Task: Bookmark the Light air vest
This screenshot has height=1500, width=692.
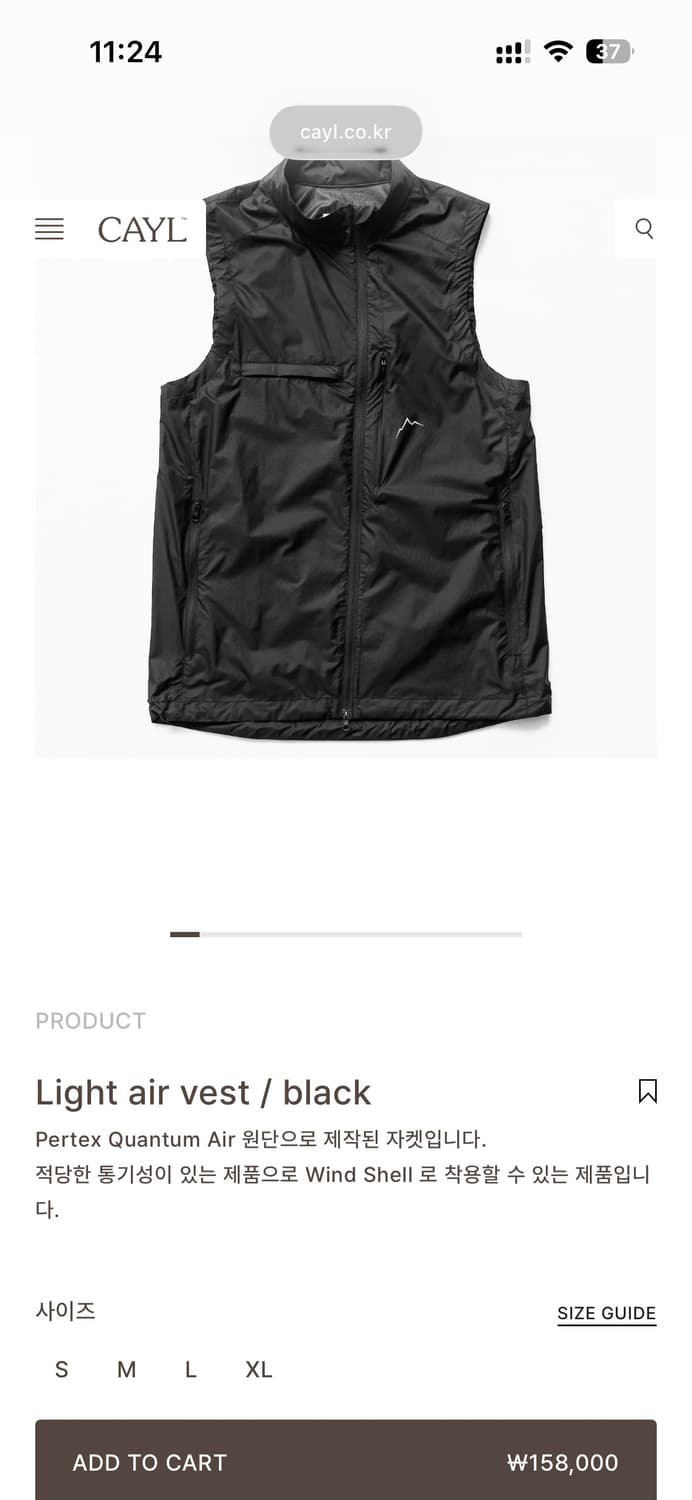Action: coord(647,1091)
